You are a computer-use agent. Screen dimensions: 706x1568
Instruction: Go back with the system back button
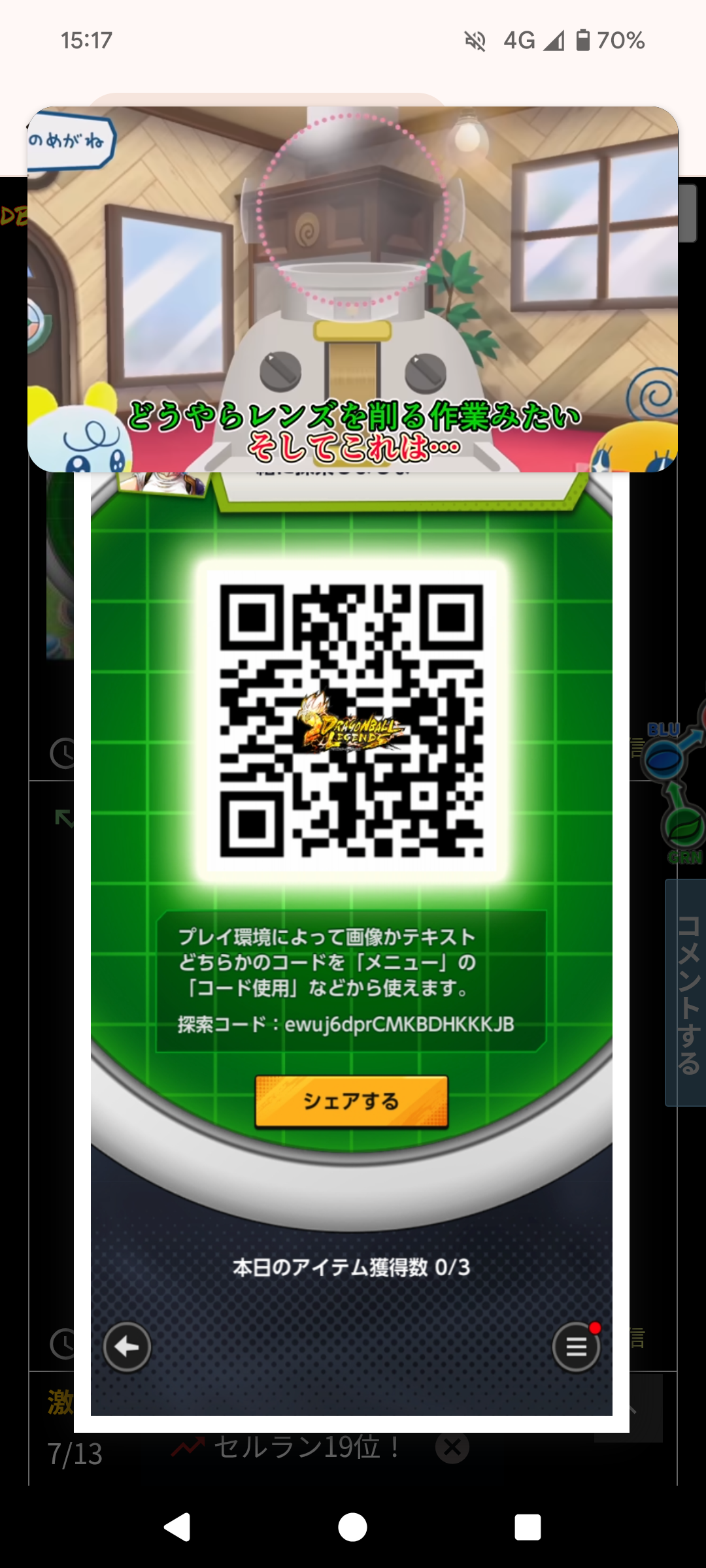(176, 1527)
